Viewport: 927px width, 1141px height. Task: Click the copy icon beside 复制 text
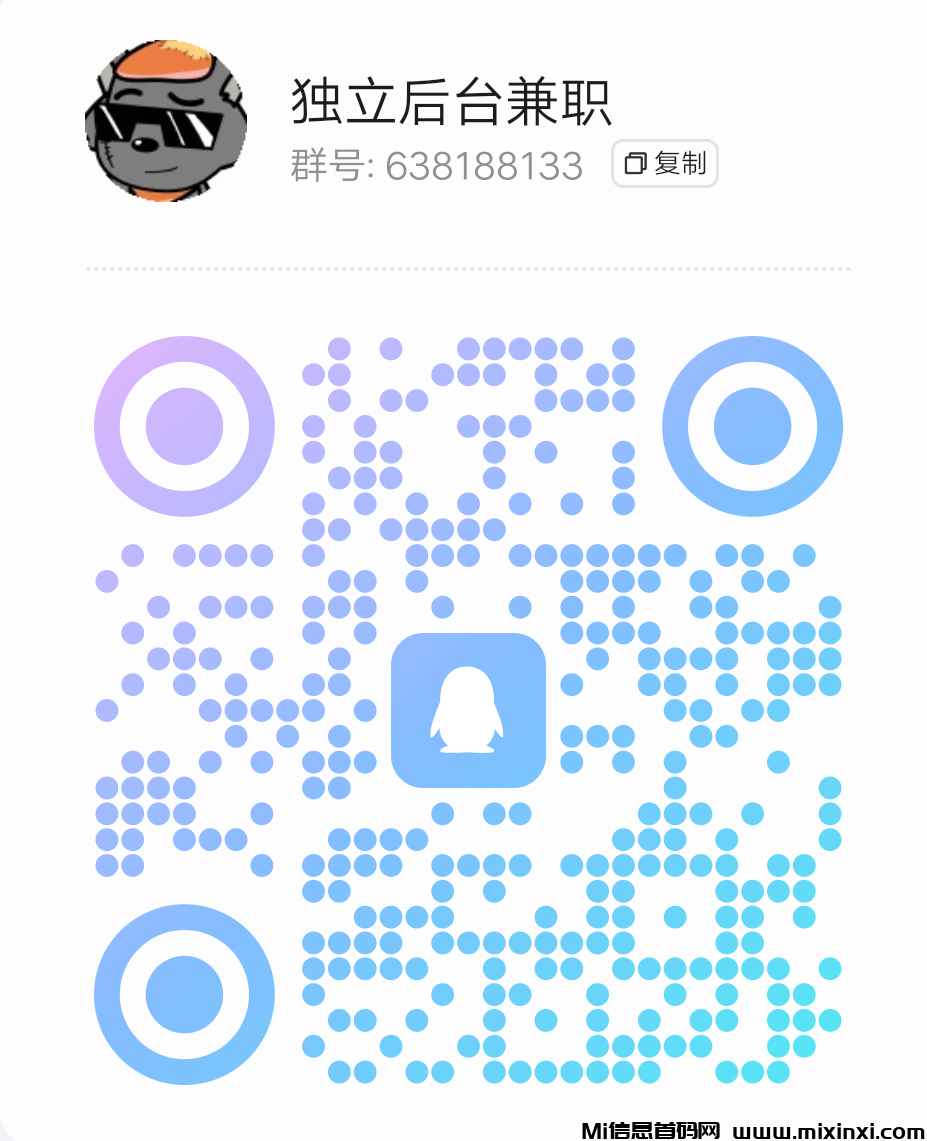(634, 163)
